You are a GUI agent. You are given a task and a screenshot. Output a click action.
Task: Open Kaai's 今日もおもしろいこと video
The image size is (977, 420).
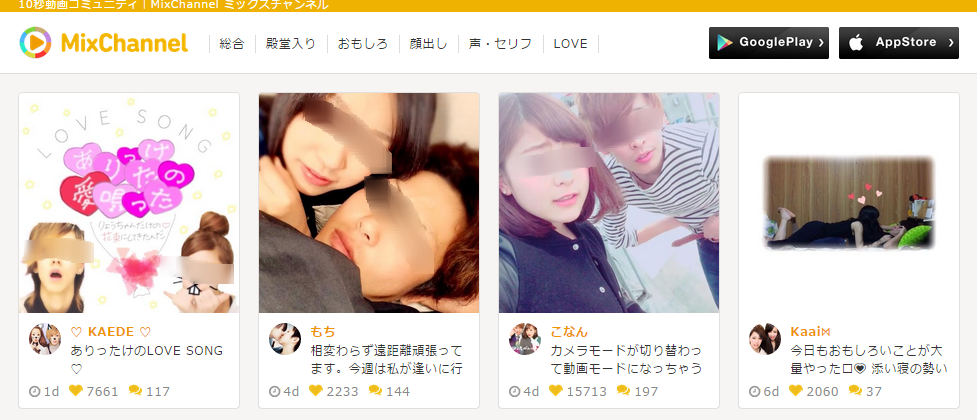pyautogui.click(x=849, y=203)
